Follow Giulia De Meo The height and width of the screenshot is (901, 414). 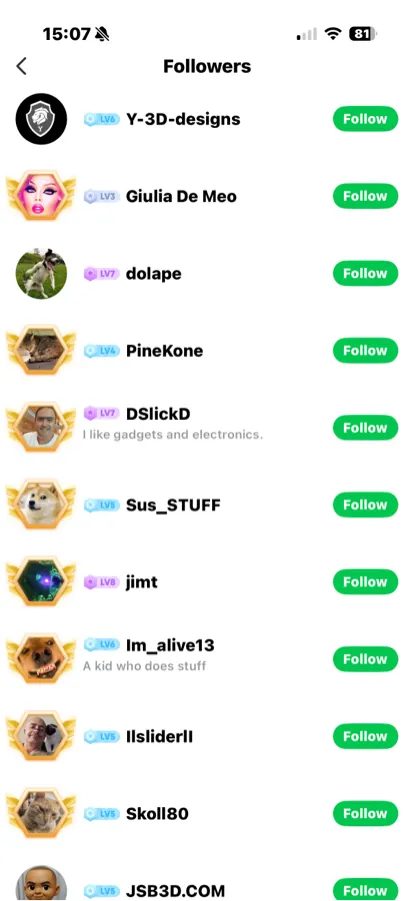365,196
